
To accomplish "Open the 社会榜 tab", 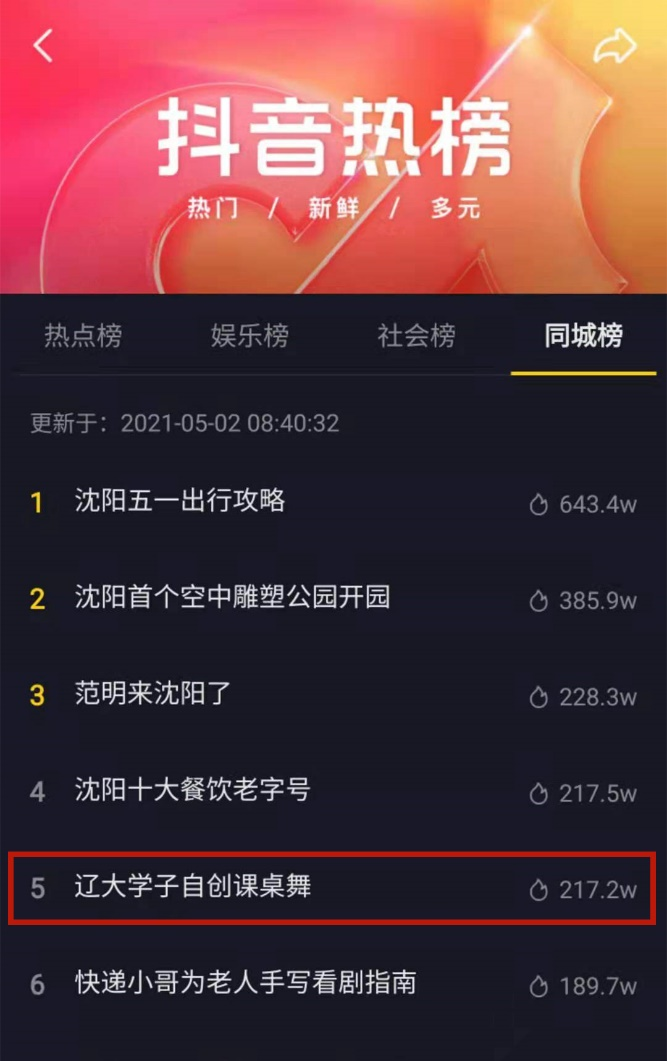I will click(x=416, y=336).
